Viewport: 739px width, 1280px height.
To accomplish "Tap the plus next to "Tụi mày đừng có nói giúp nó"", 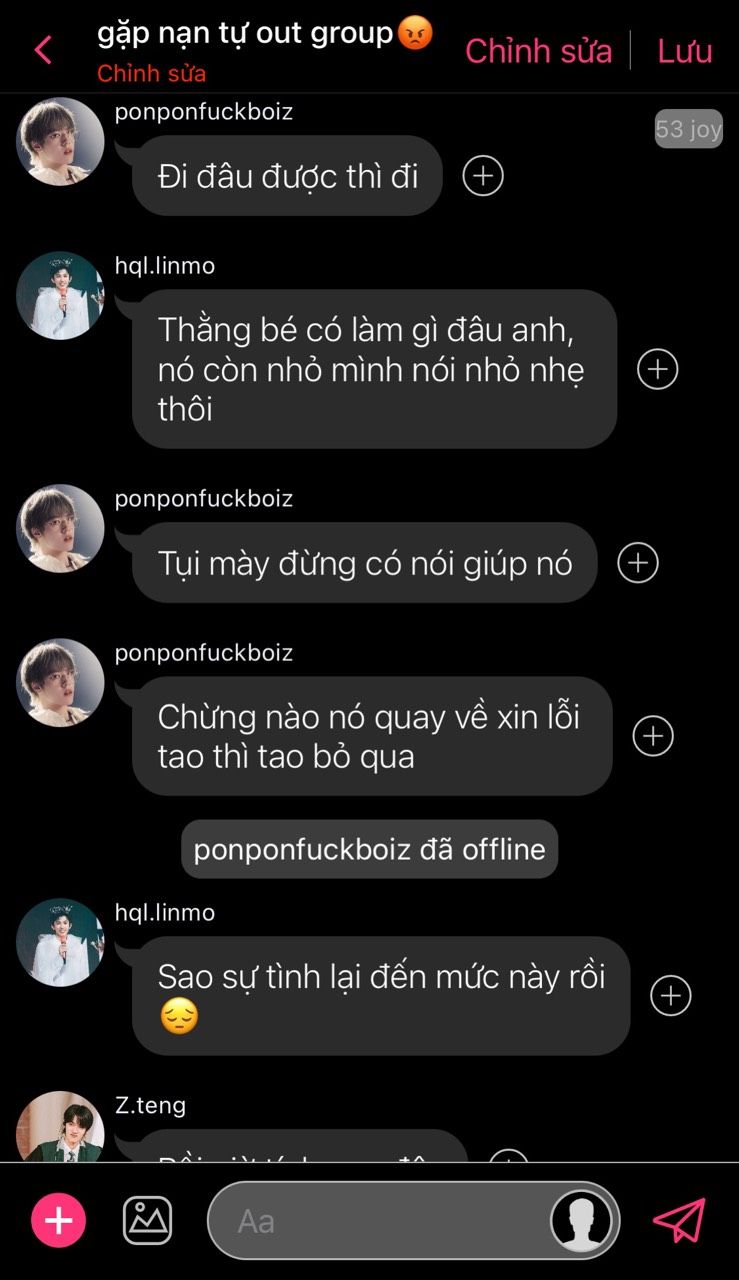I will tap(637, 563).
